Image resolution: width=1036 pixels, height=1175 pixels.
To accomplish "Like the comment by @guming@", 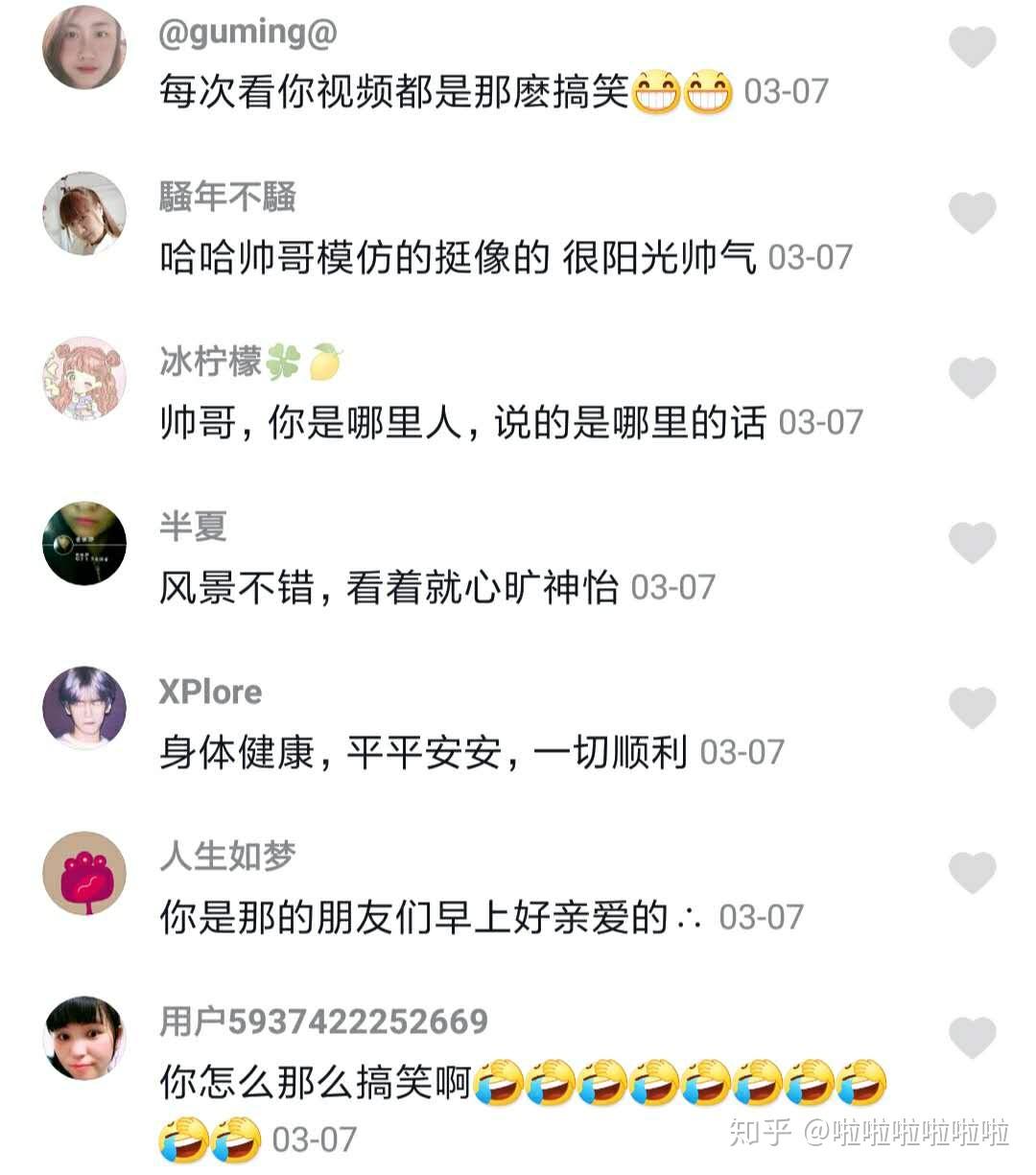I will 972,46.
